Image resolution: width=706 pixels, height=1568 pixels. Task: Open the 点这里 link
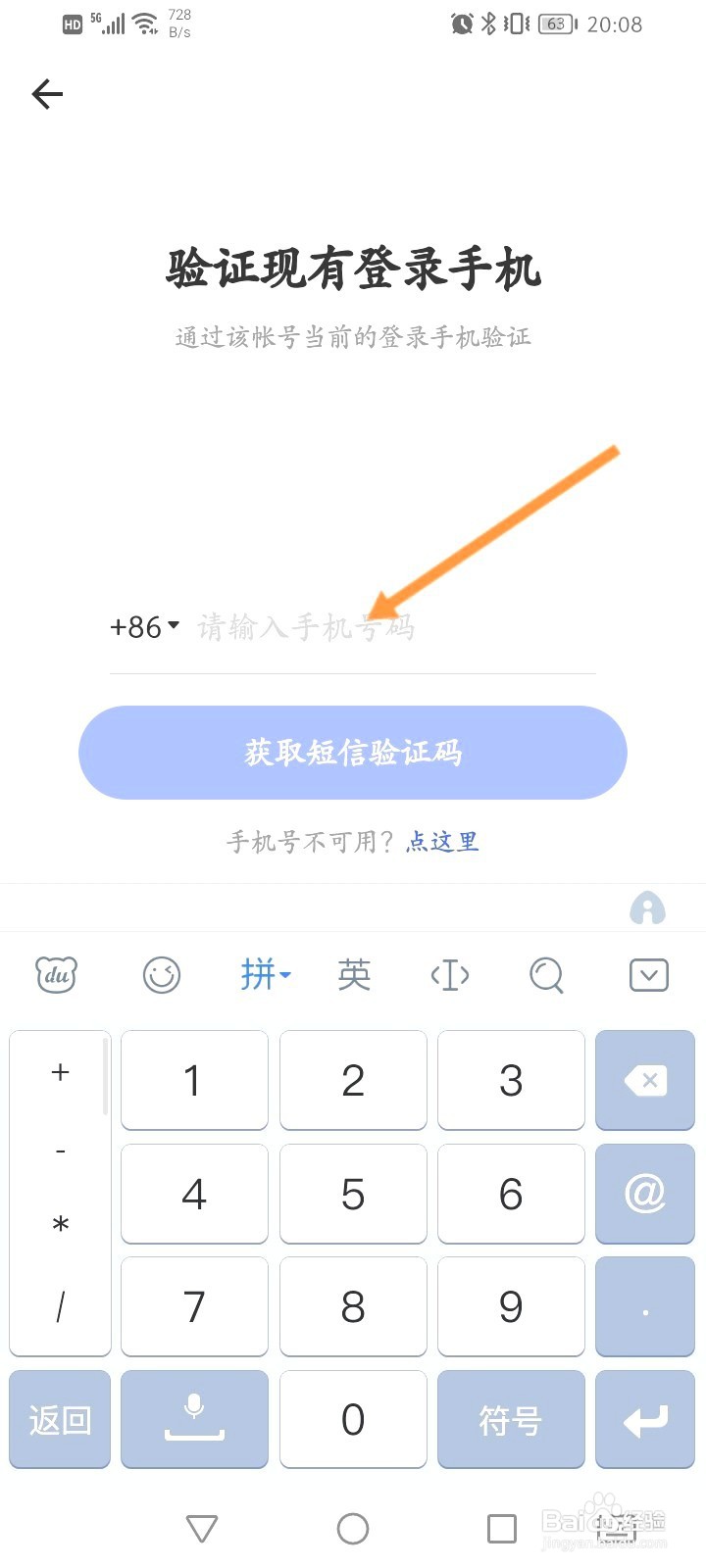(x=442, y=841)
